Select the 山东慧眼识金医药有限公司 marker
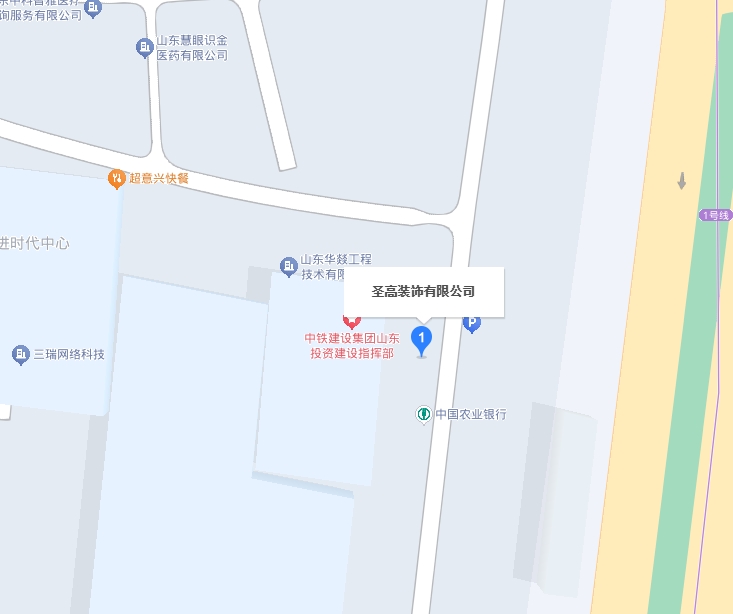Screen dimensions: 733x614 point(145,47)
